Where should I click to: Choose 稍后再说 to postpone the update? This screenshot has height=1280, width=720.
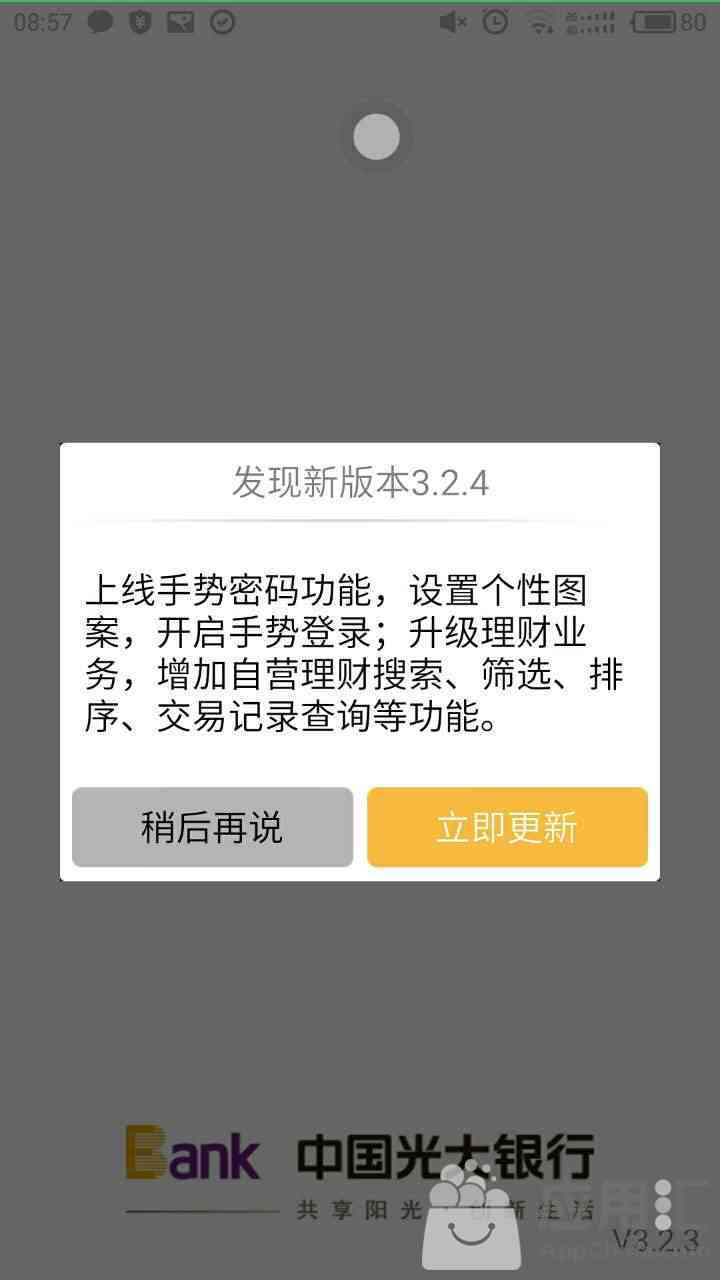click(x=212, y=827)
